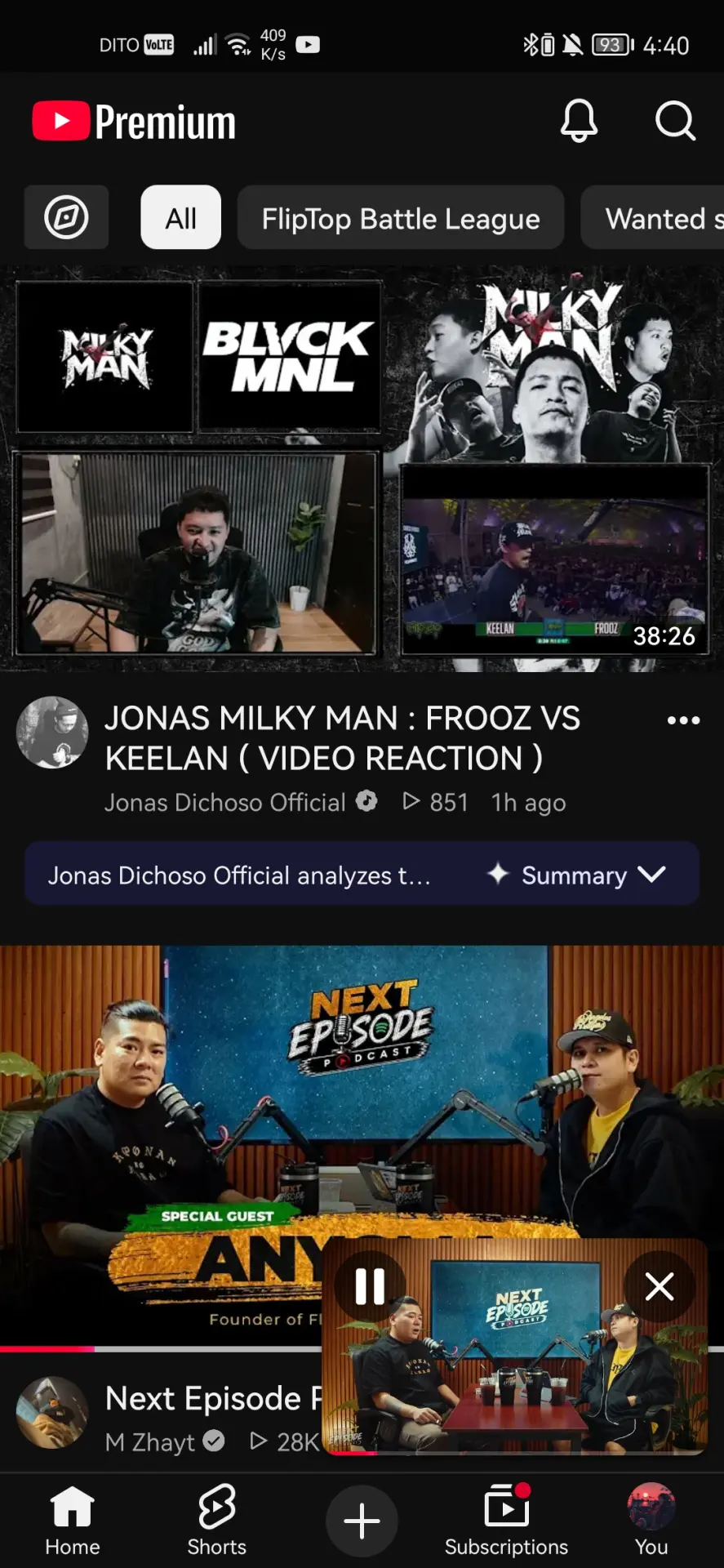This screenshot has width=724, height=1568.
Task: Open YouTube search
Action: 675,121
